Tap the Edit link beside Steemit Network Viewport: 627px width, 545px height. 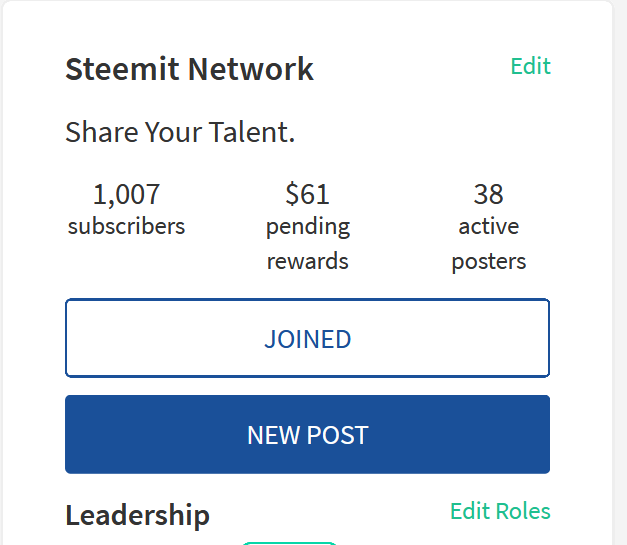click(x=530, y=66)
